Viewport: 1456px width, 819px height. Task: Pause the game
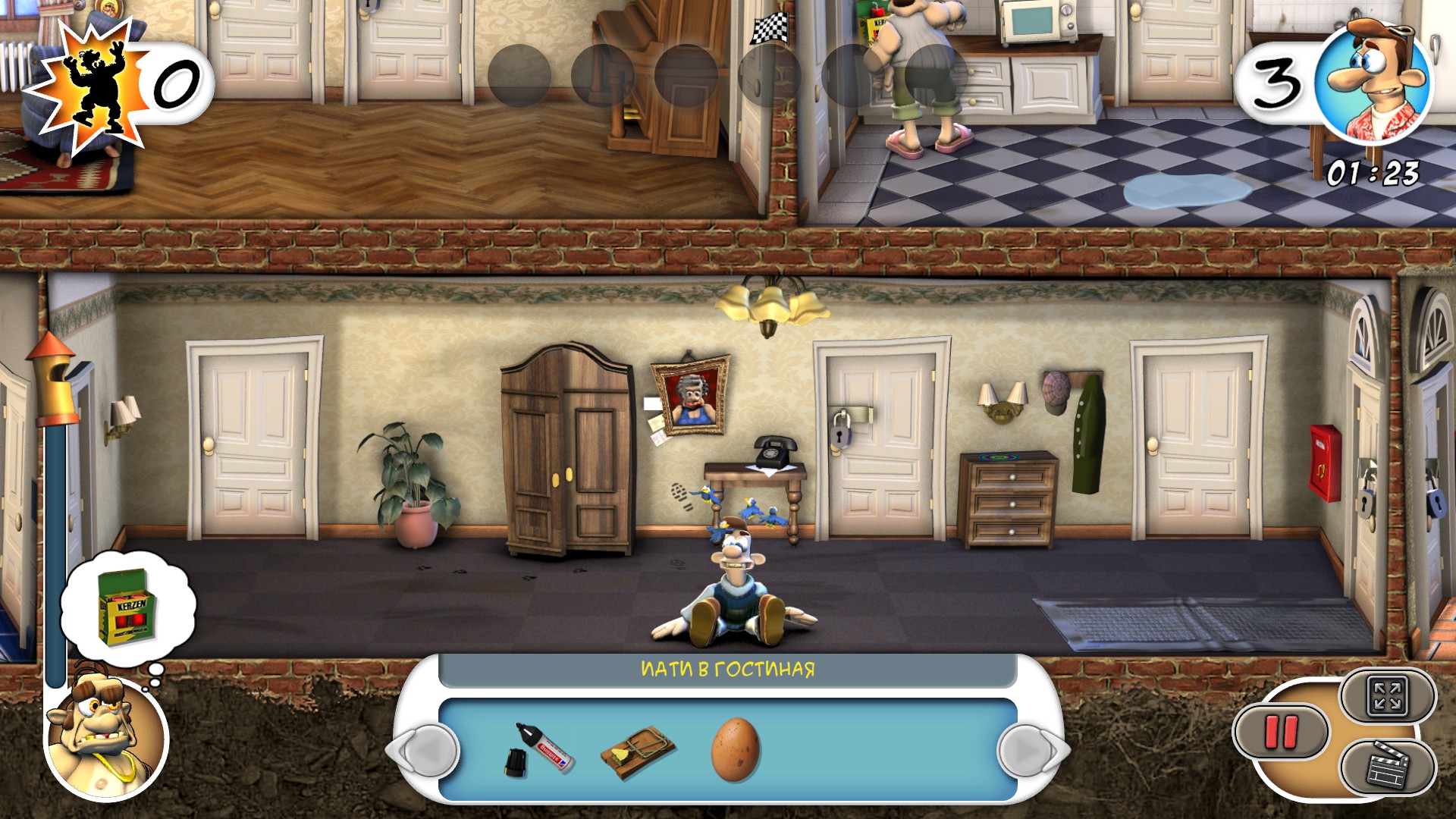click(1281, 732)
